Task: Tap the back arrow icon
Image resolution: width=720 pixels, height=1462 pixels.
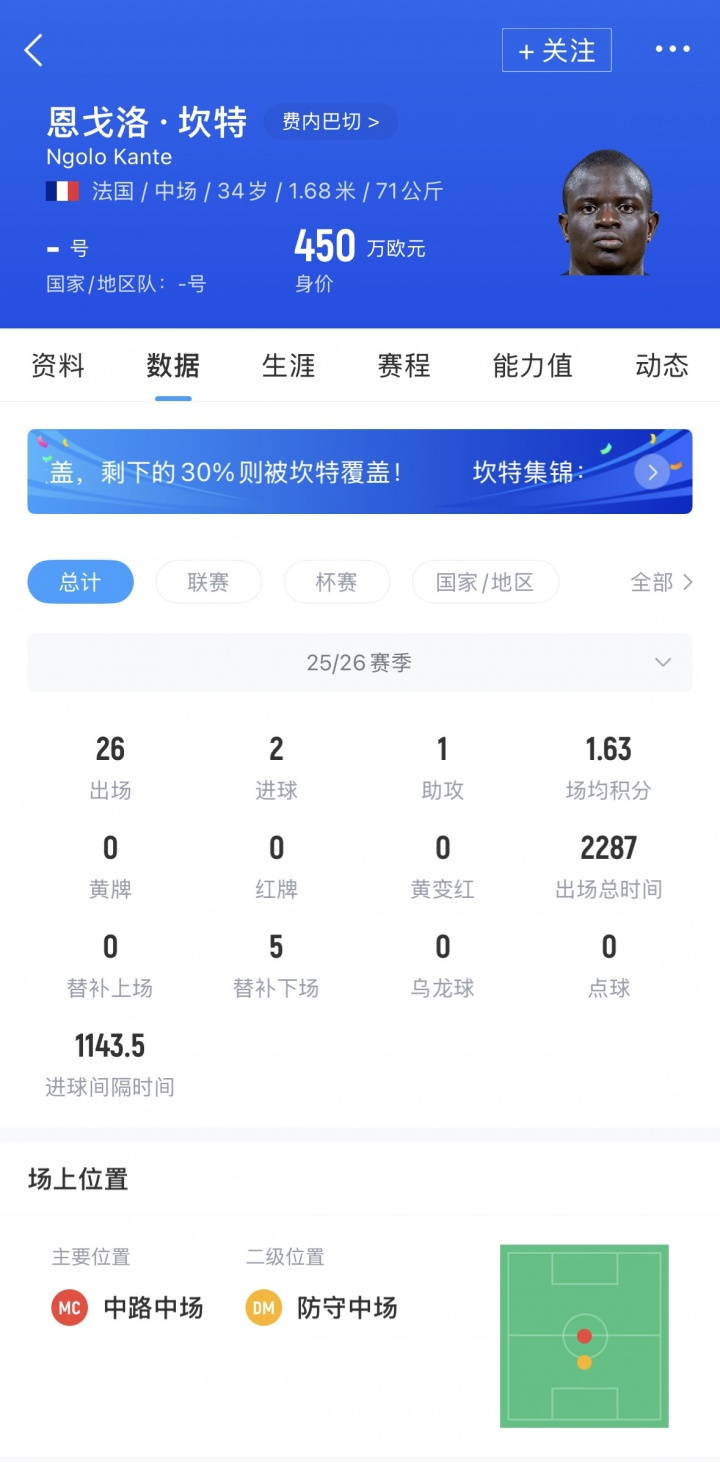Action: pos(33,50)
